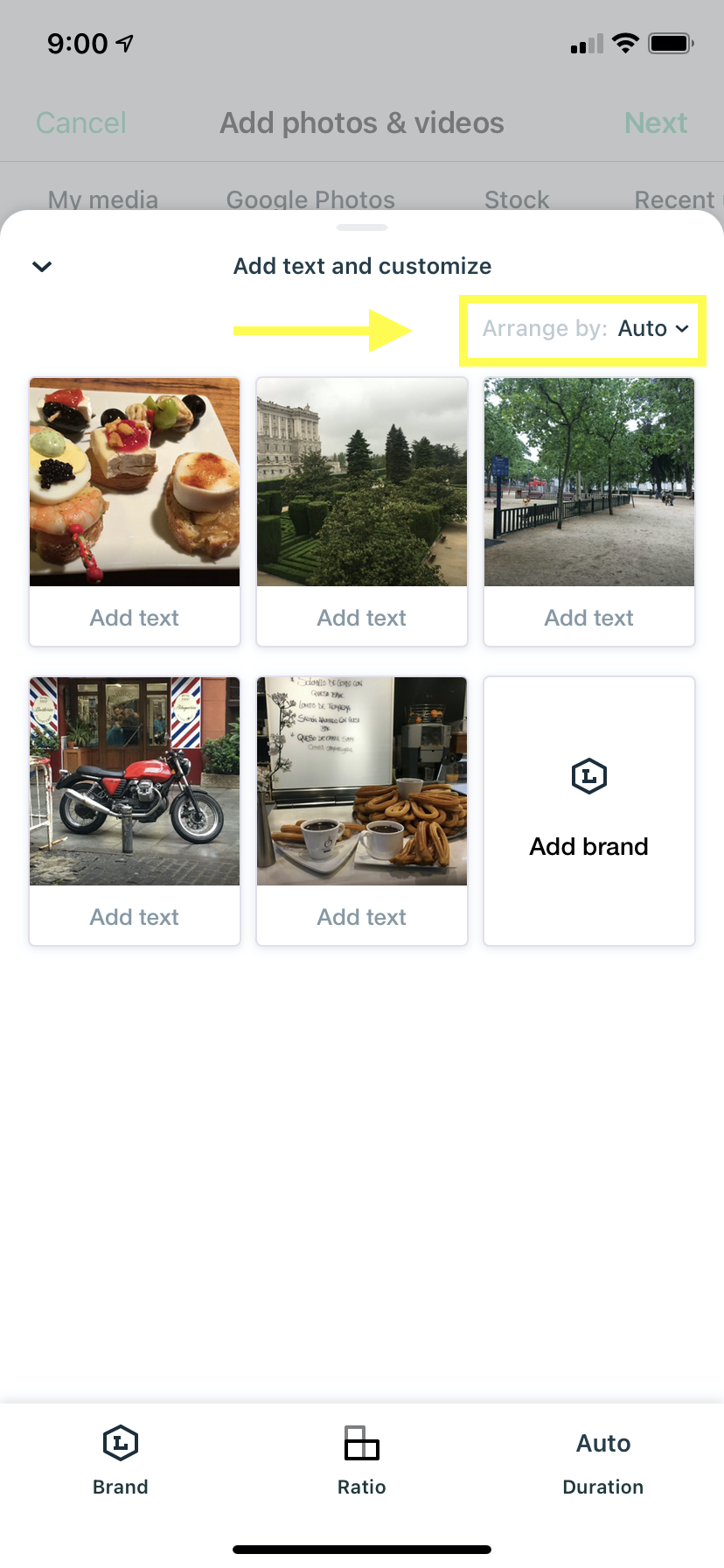Select the appetizer plate photo thumbnail
The image size is (724, 1568).
(135, 482)
